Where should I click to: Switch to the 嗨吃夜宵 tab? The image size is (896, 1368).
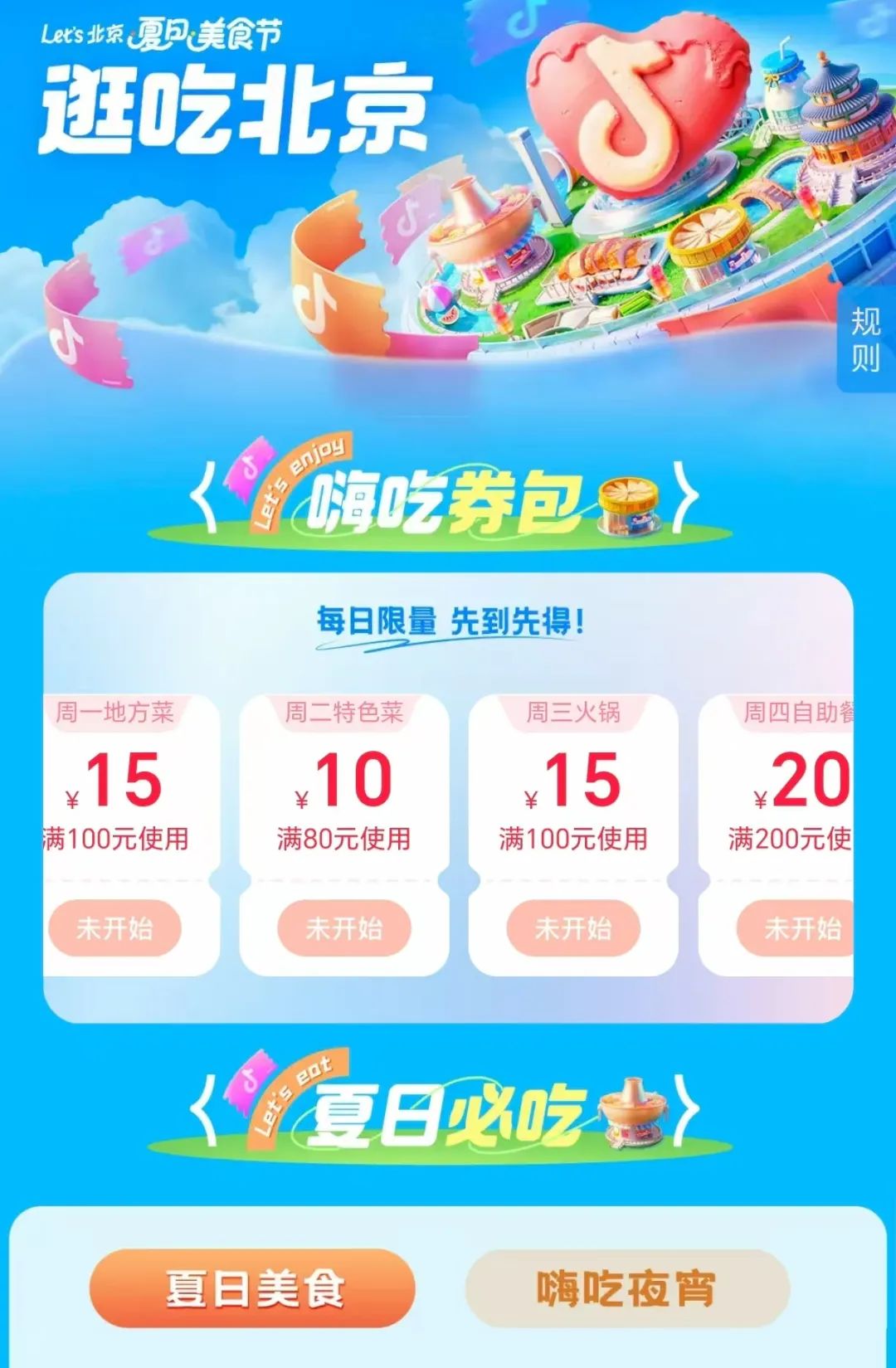pos(626,1288)
